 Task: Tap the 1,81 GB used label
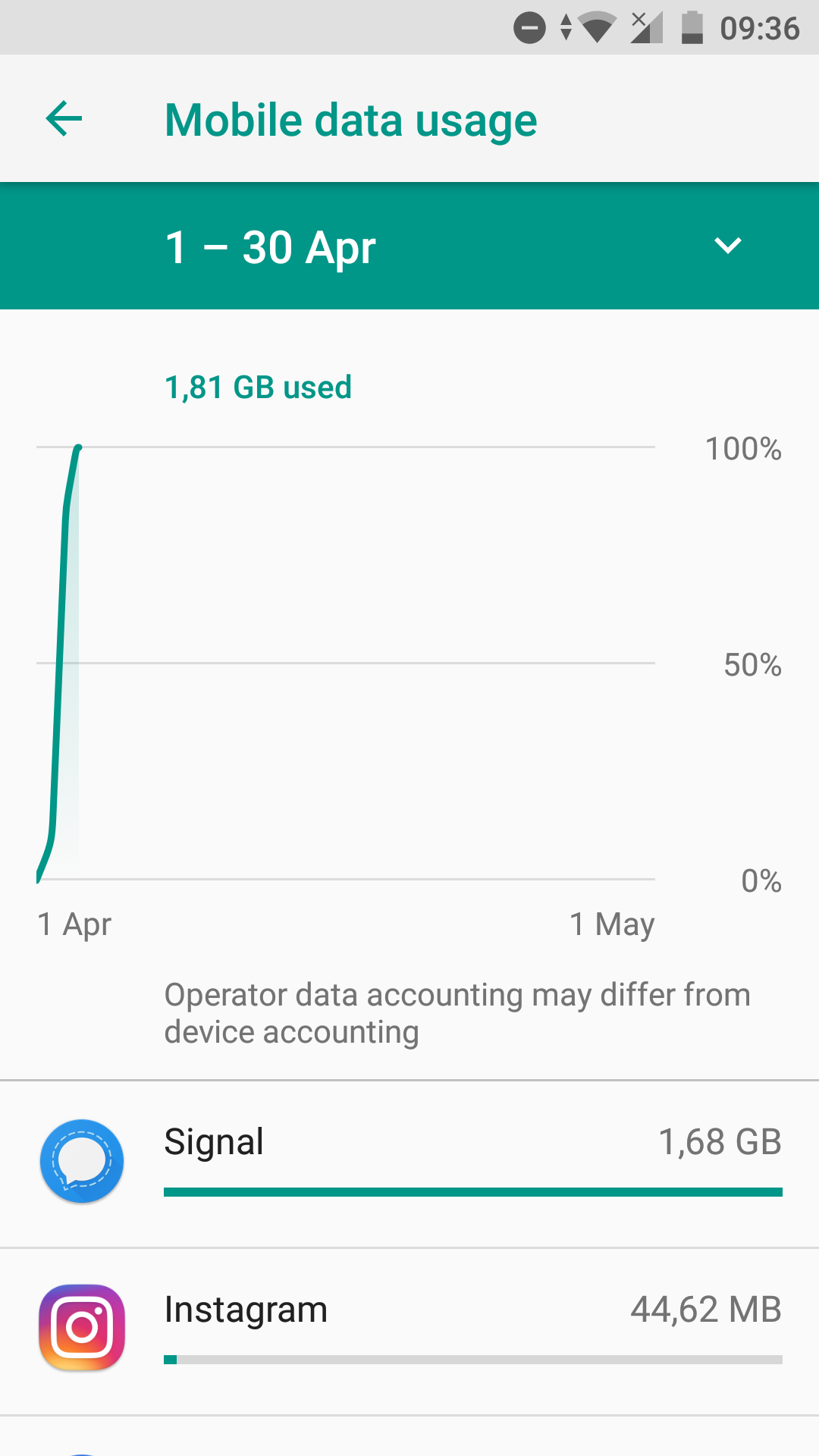[258, 387]
